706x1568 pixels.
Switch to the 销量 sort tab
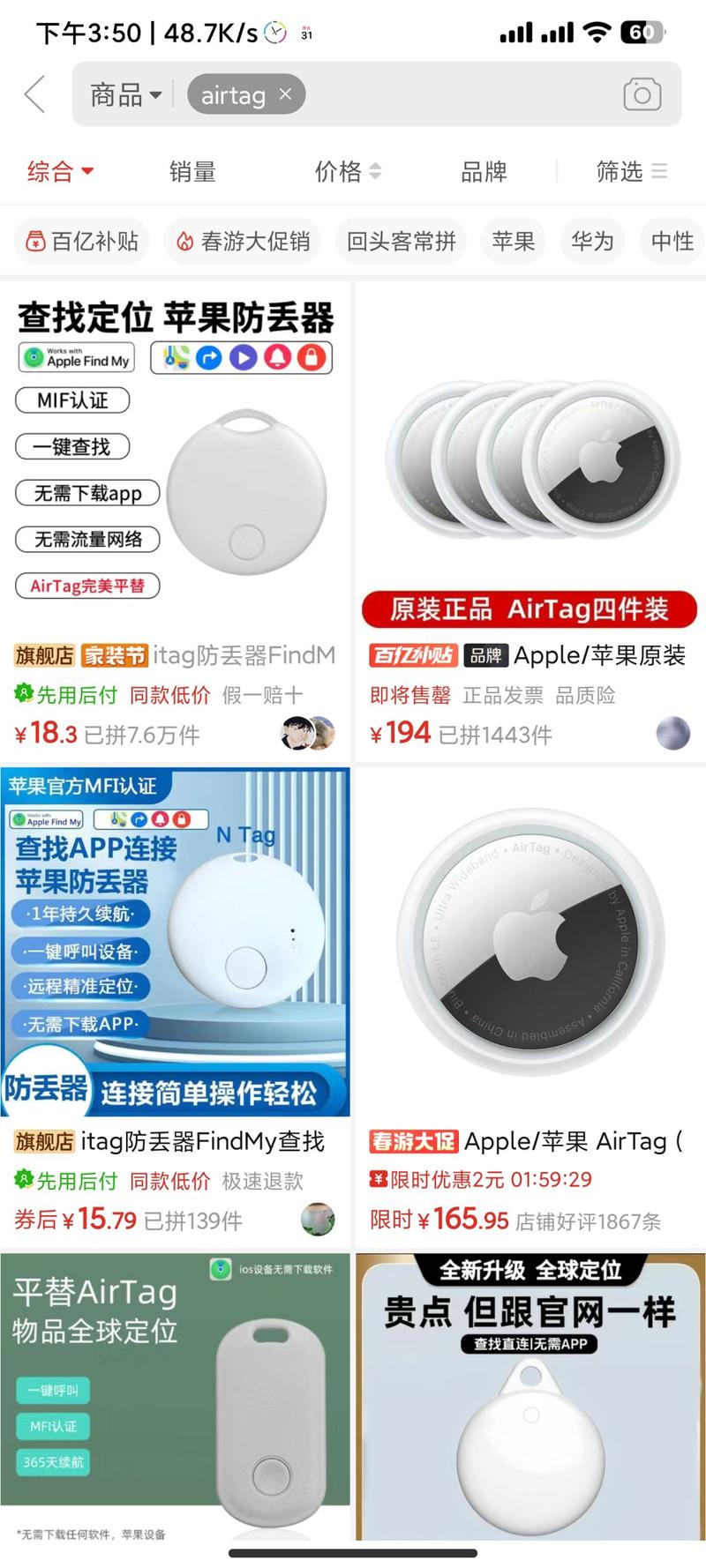[193, 172]
